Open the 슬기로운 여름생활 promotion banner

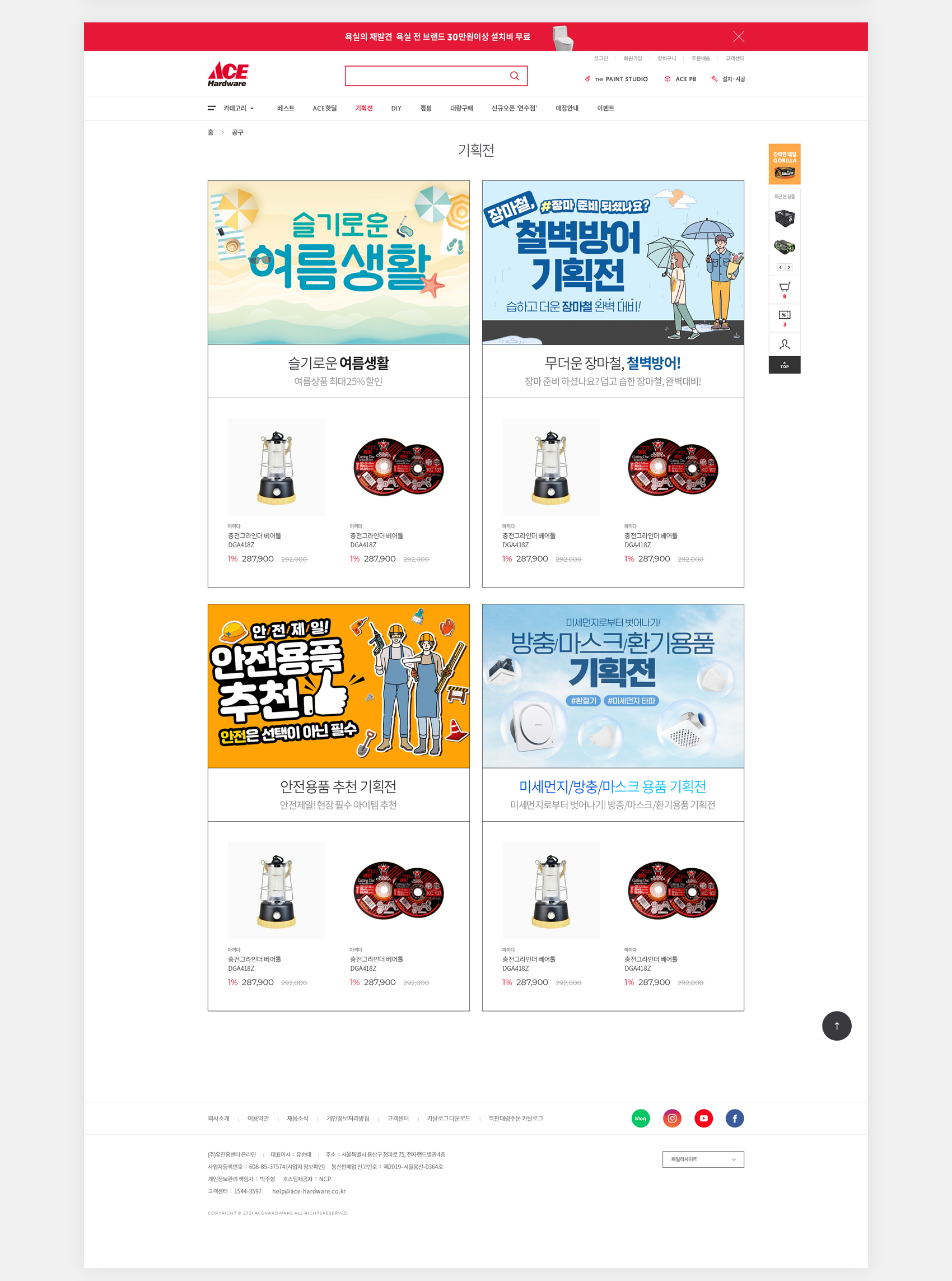338,263
